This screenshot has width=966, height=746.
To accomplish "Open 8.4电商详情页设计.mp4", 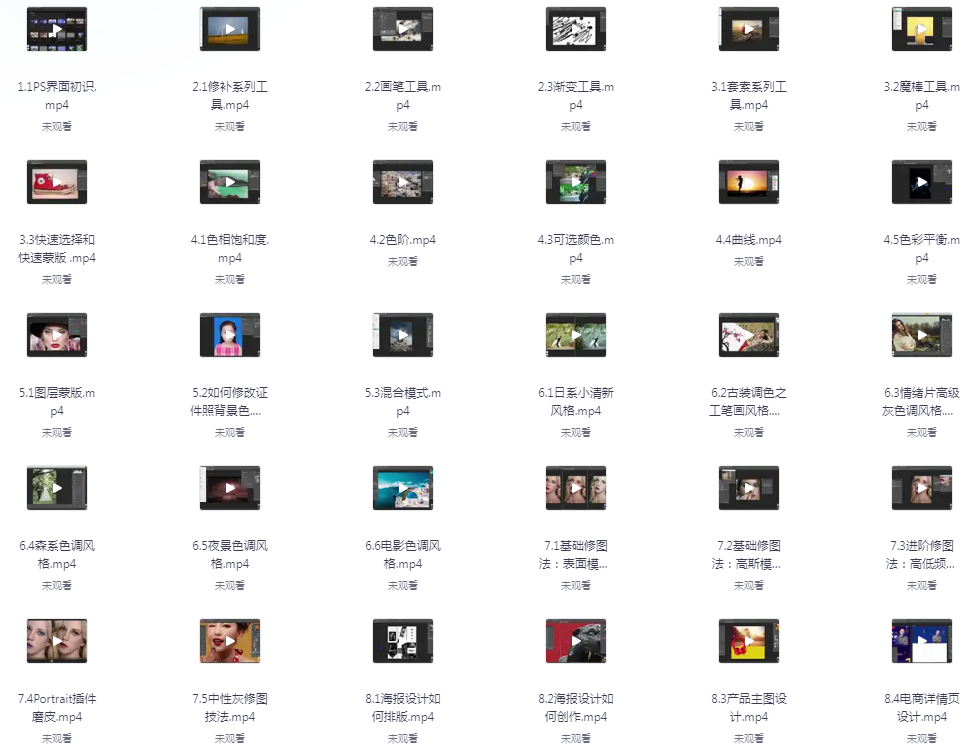I will pyautogui.click(x=922, y=641).
